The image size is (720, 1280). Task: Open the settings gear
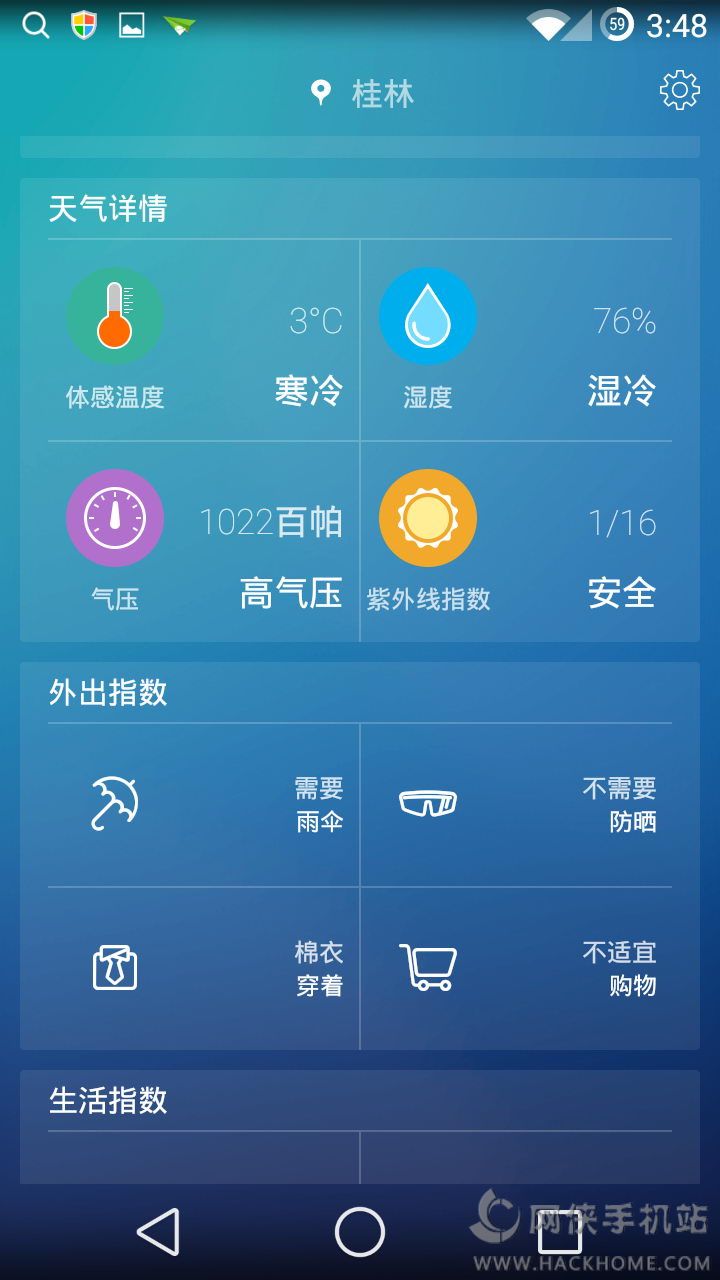pyautogui.click(x=680, y=91)
